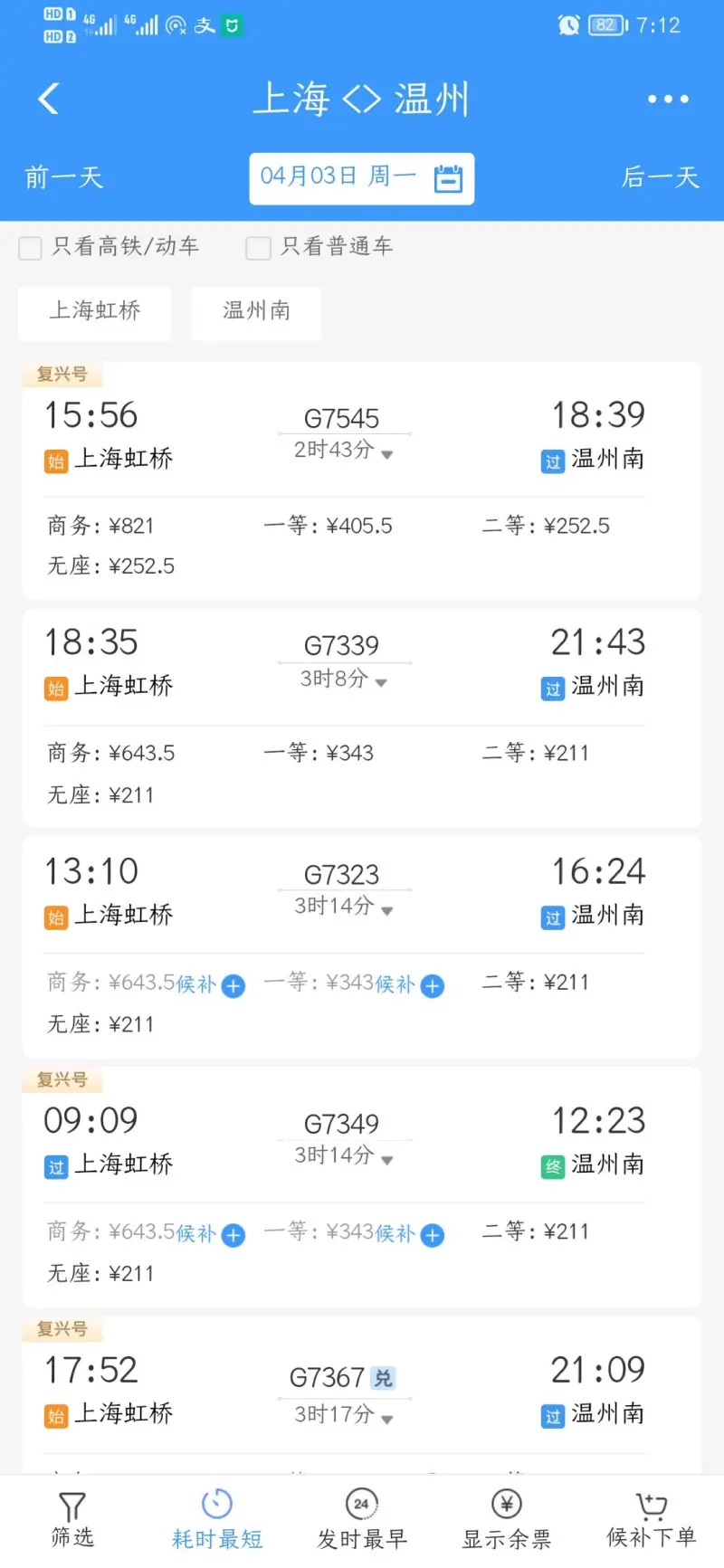This screenshot has width=724, height=1568.
Task: Add 一等 候补 for train G7349
Action: tap(432, 1234)
